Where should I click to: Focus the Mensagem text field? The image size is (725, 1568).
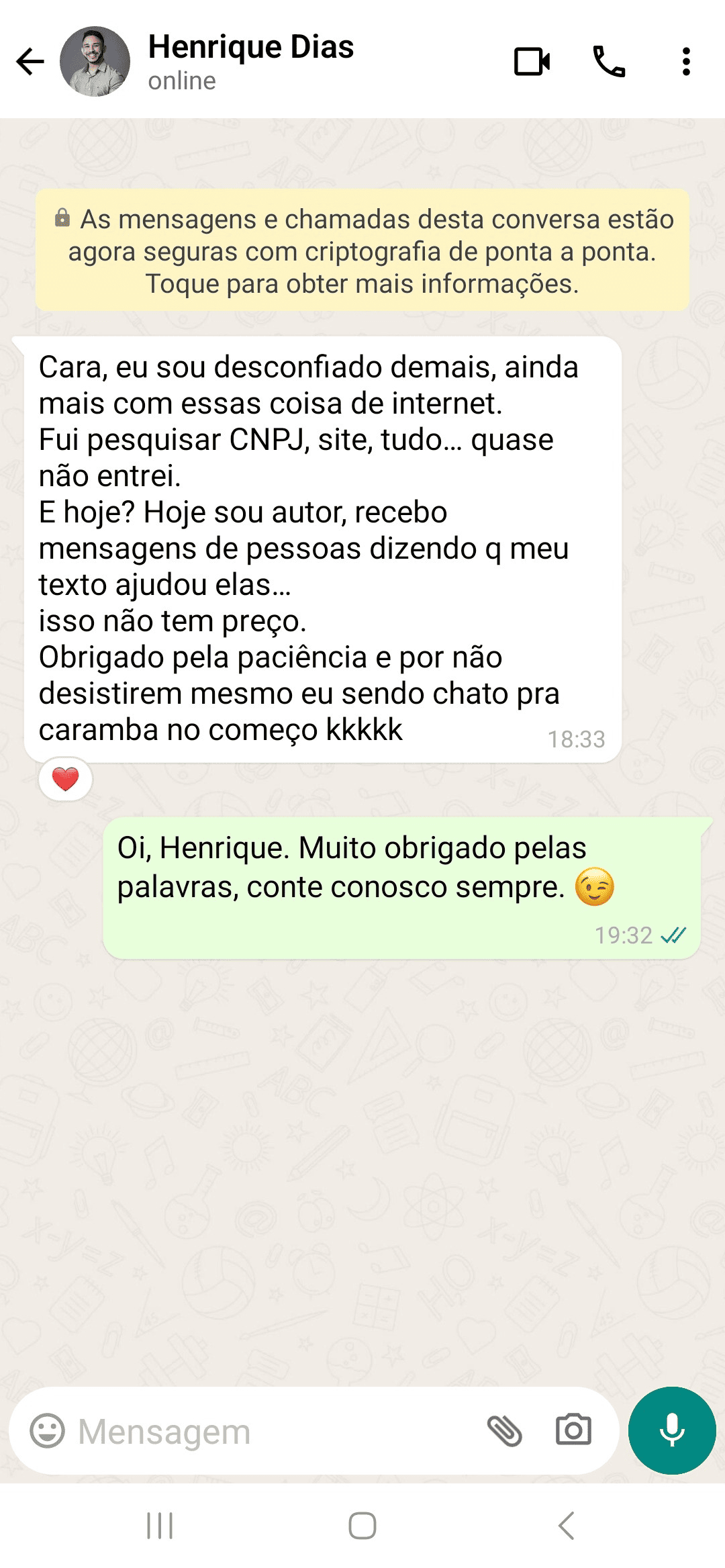coord(269,1431)
